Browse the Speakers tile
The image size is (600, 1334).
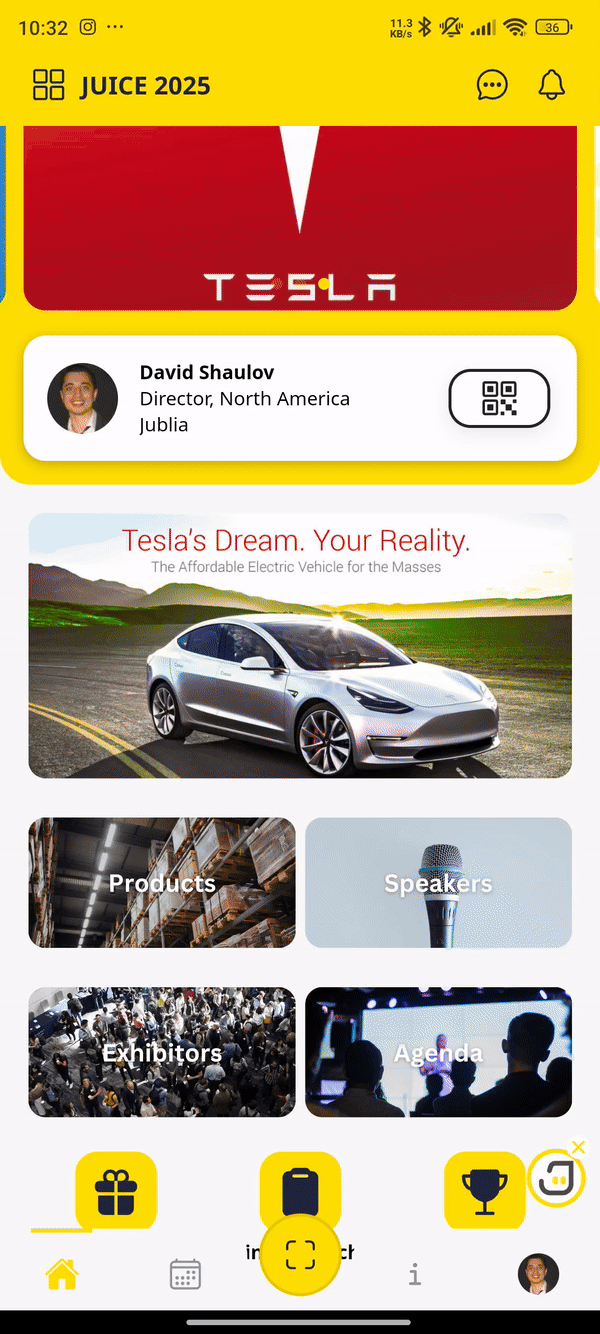click(x=438, y=883)
